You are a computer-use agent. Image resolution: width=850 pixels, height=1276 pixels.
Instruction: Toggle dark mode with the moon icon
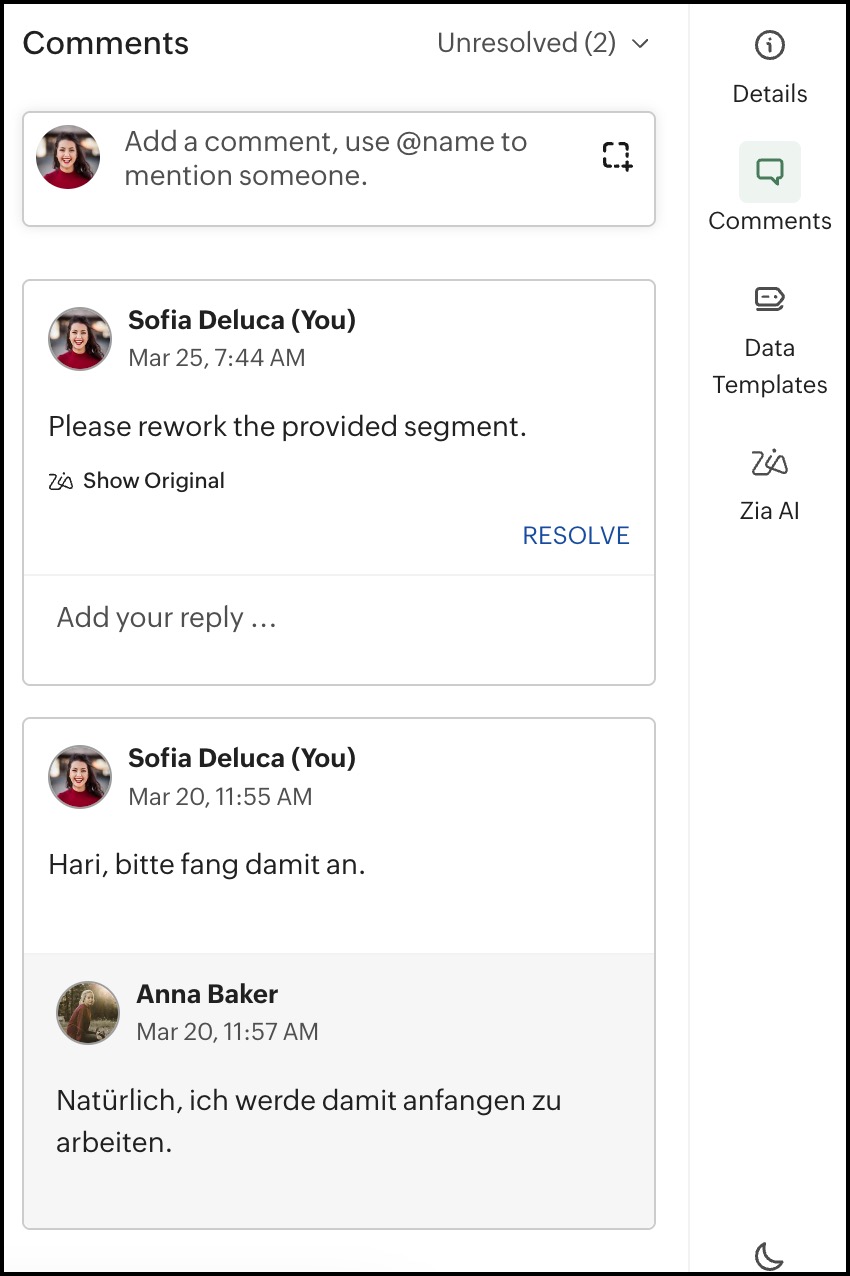tap(768, 1255)
